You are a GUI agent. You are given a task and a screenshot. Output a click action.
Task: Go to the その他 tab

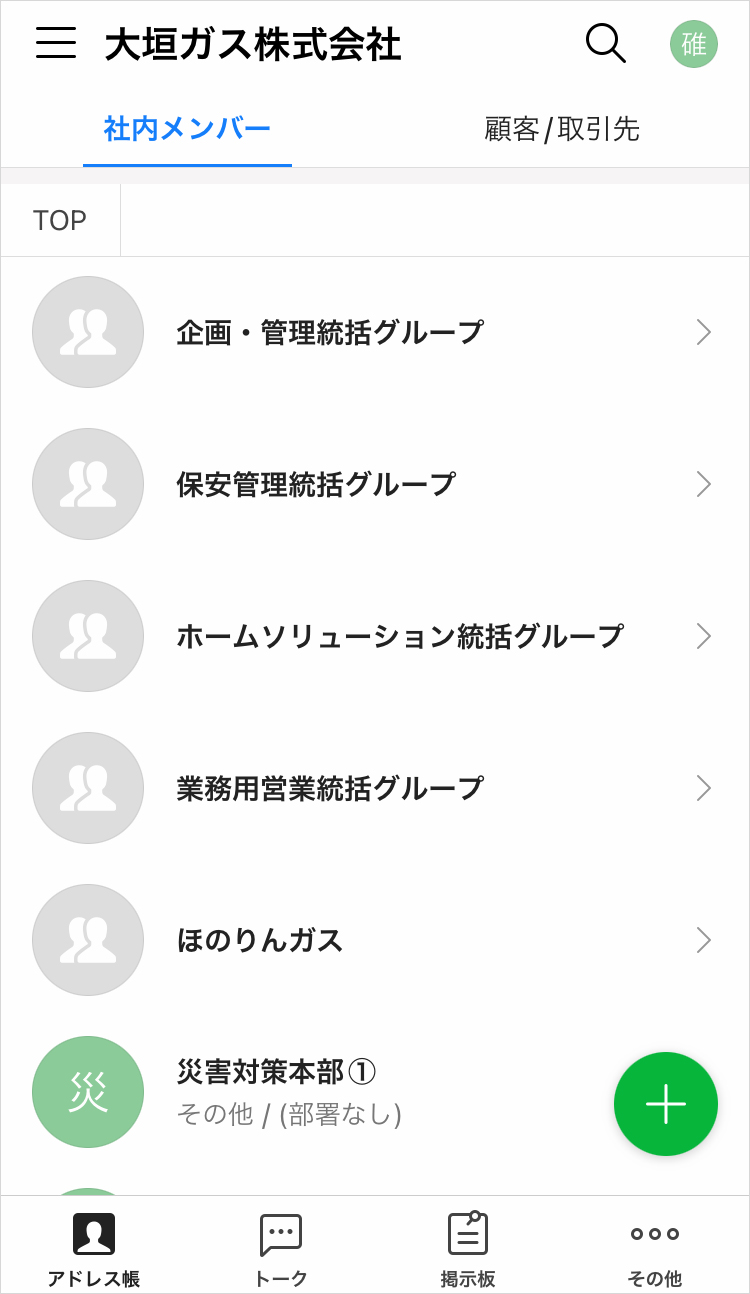pyautogui.click(x=655, y=1248)
